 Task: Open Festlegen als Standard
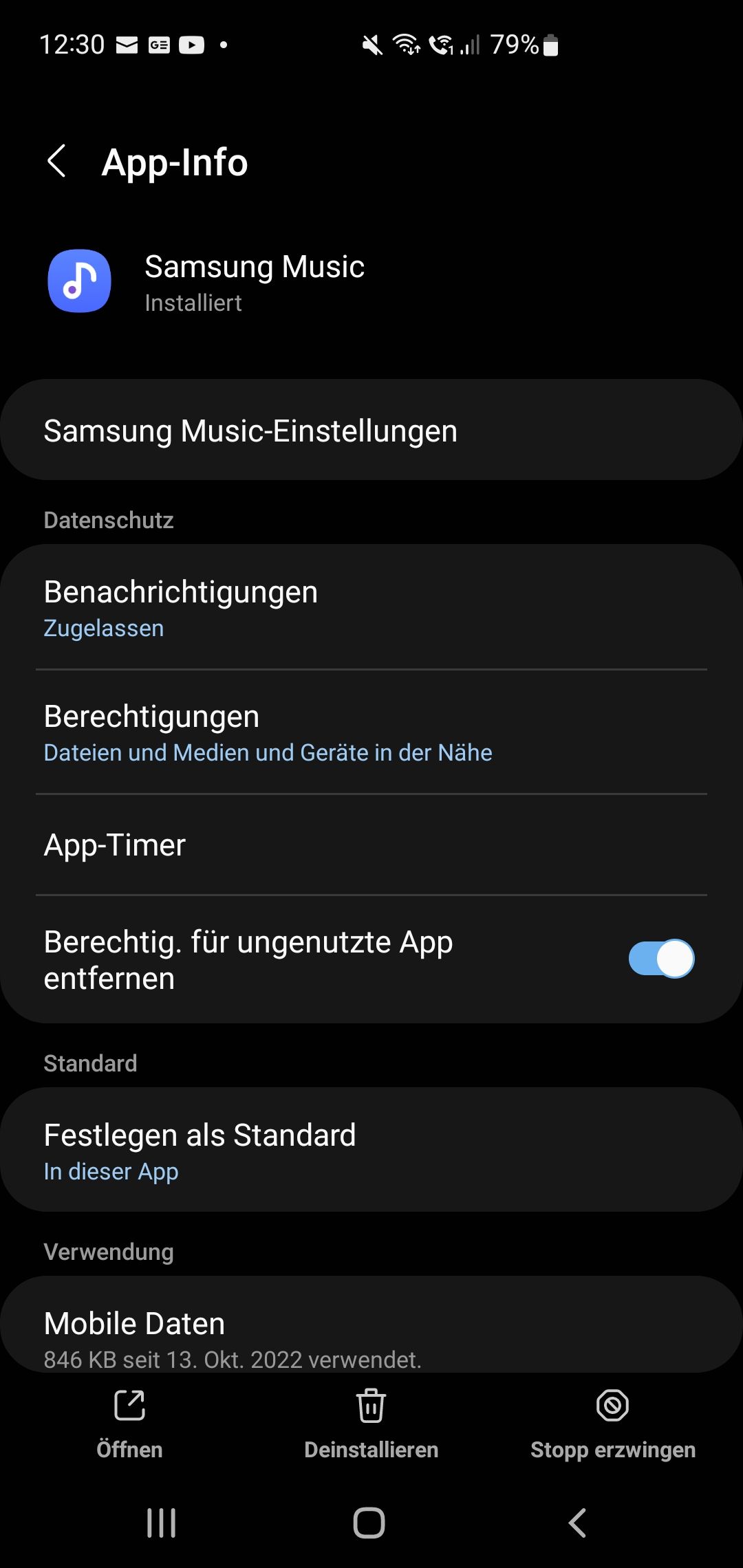point(371,1148)
